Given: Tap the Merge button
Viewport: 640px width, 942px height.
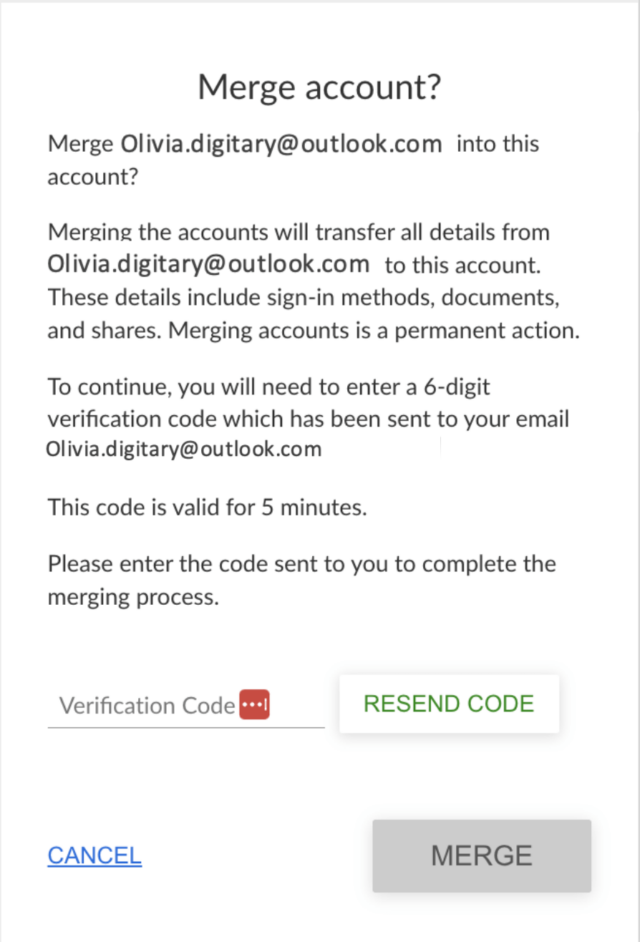Looking at the screenshot, I should pyautogui.click(x=481, y=856).
